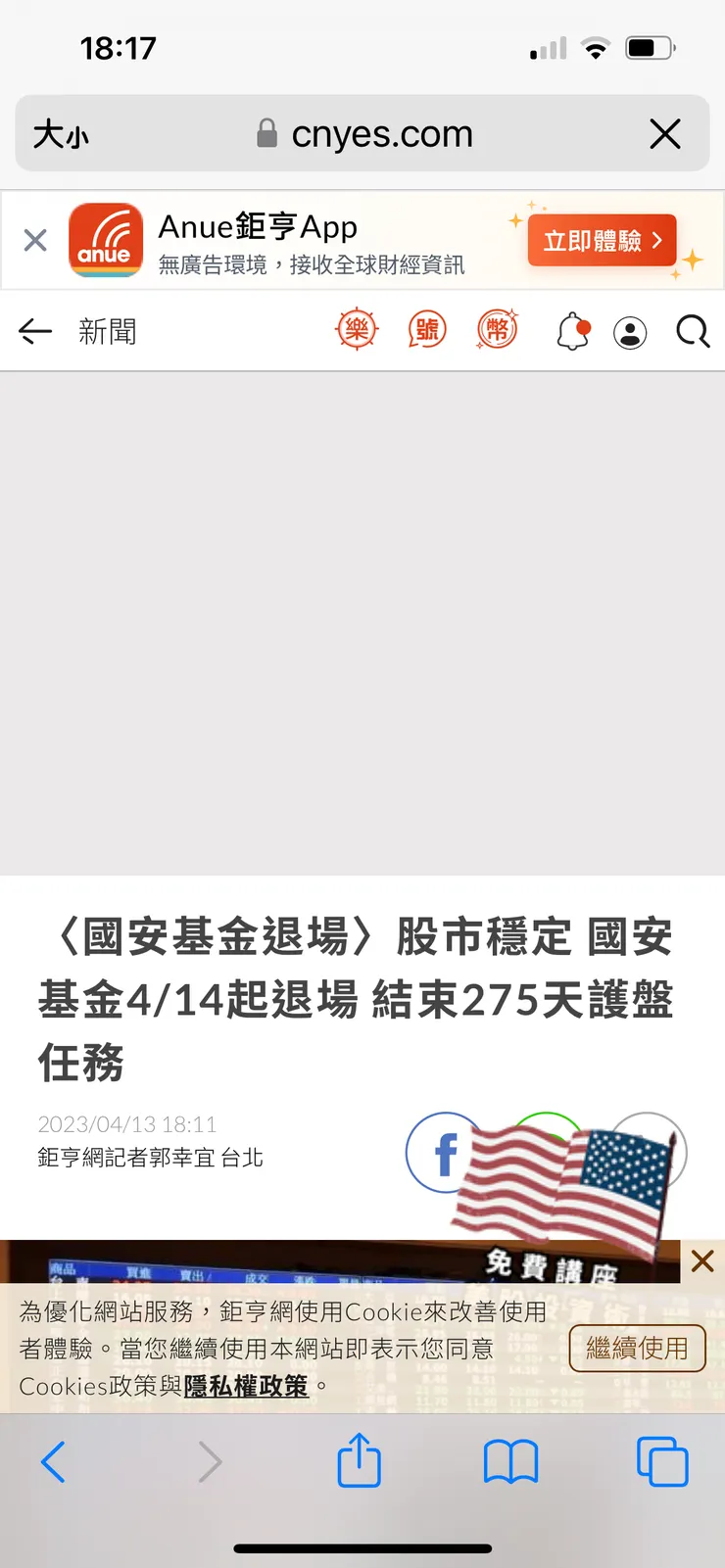Open the user account profile icon

pyautogui.click(x=630, y=333)
